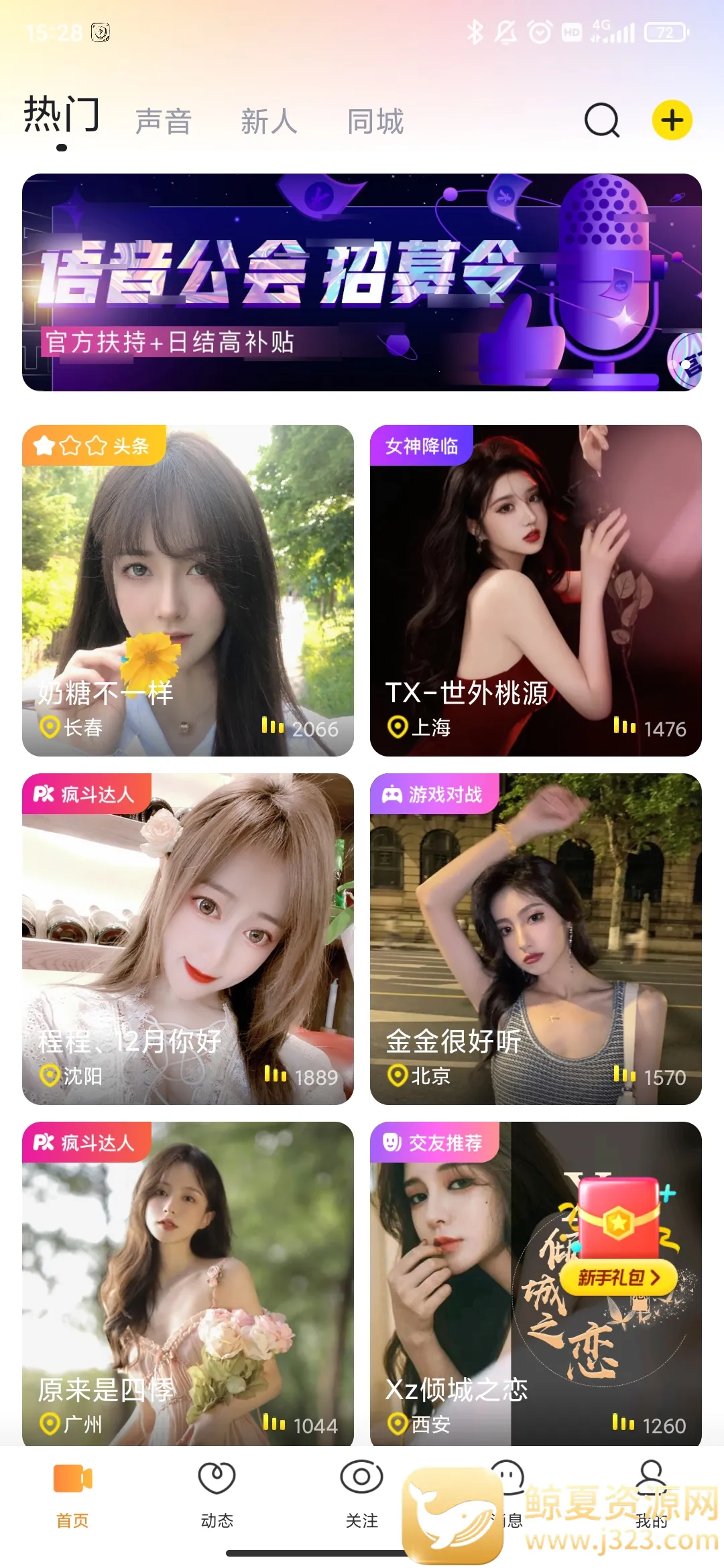Open the 我的 profile tab

click(651, 1494)
